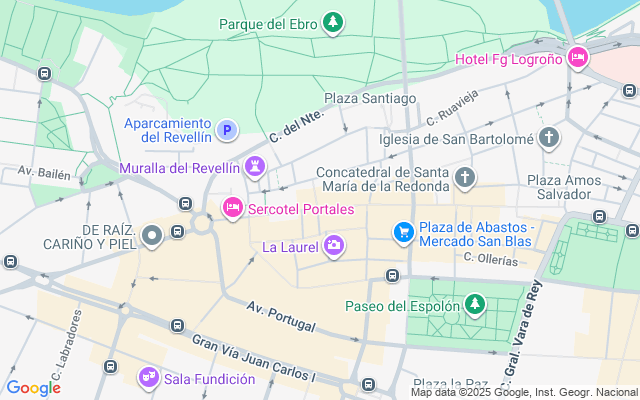Tap the Sala Fundición theater marker
The height and width of the screenshot is (400, 640).
click(149, 378)
